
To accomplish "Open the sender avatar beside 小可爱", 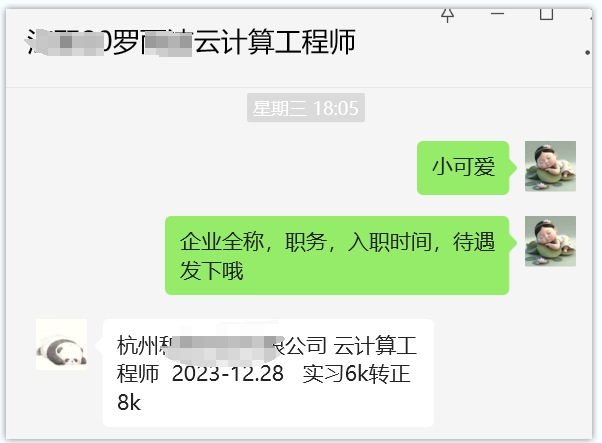I will pyautogui.click(x=550, y=166).
